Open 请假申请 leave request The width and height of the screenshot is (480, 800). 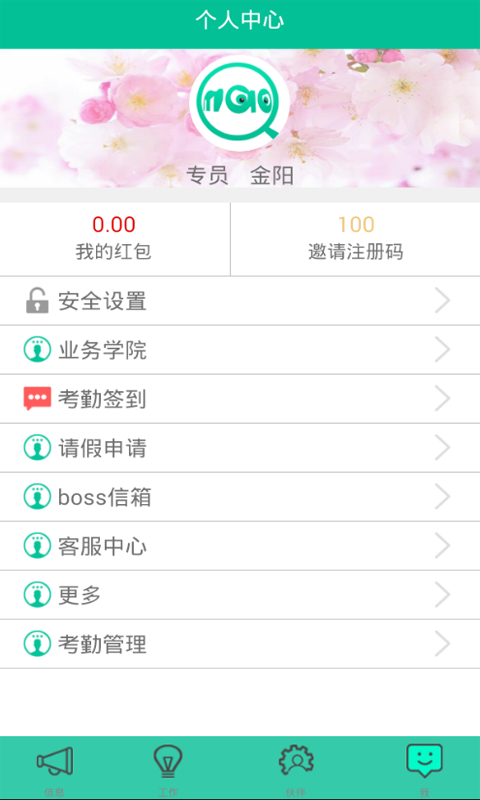click(x=240, y=448)
